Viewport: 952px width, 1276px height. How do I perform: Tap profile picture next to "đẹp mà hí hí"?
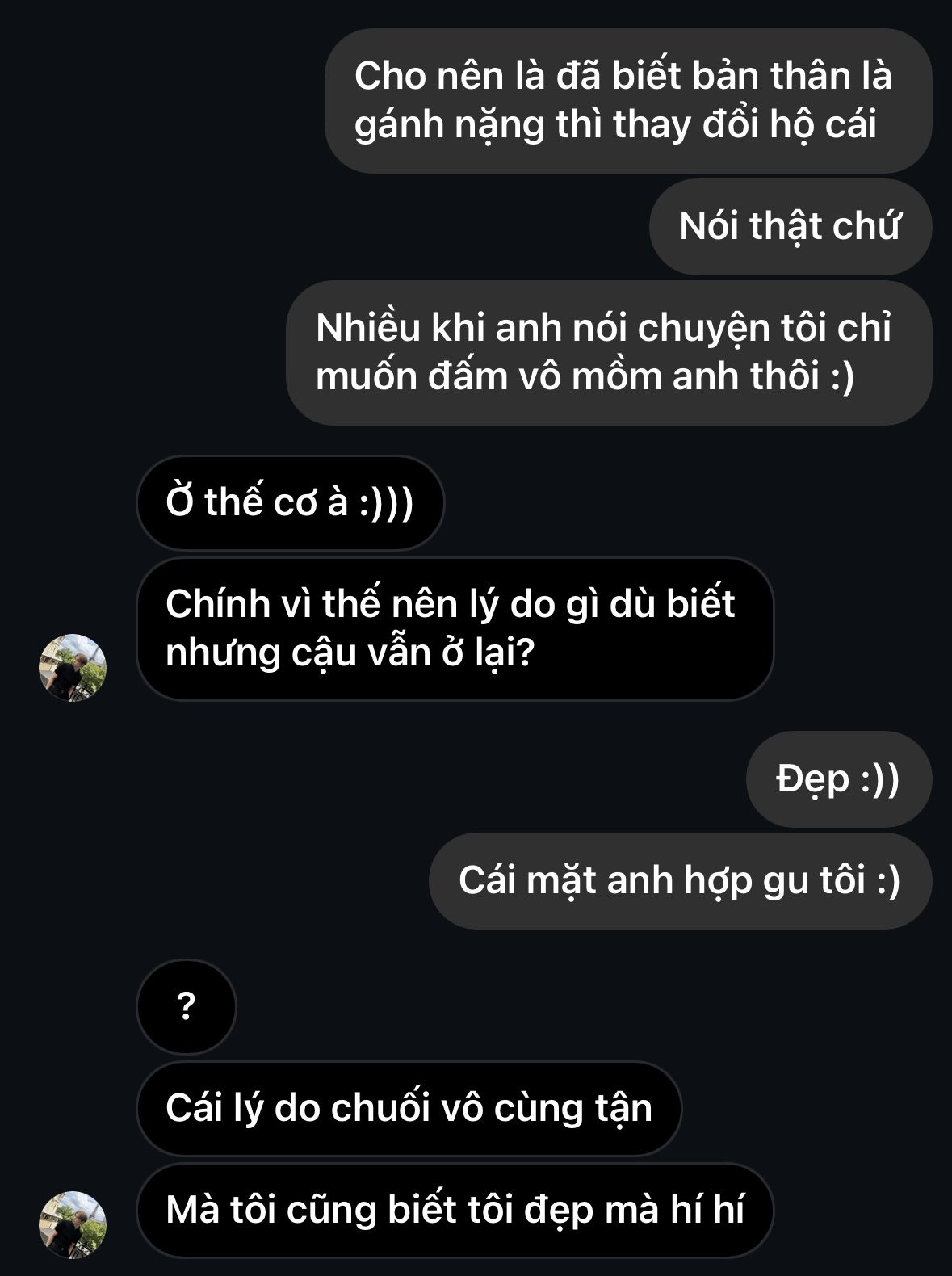(73, 1224)
